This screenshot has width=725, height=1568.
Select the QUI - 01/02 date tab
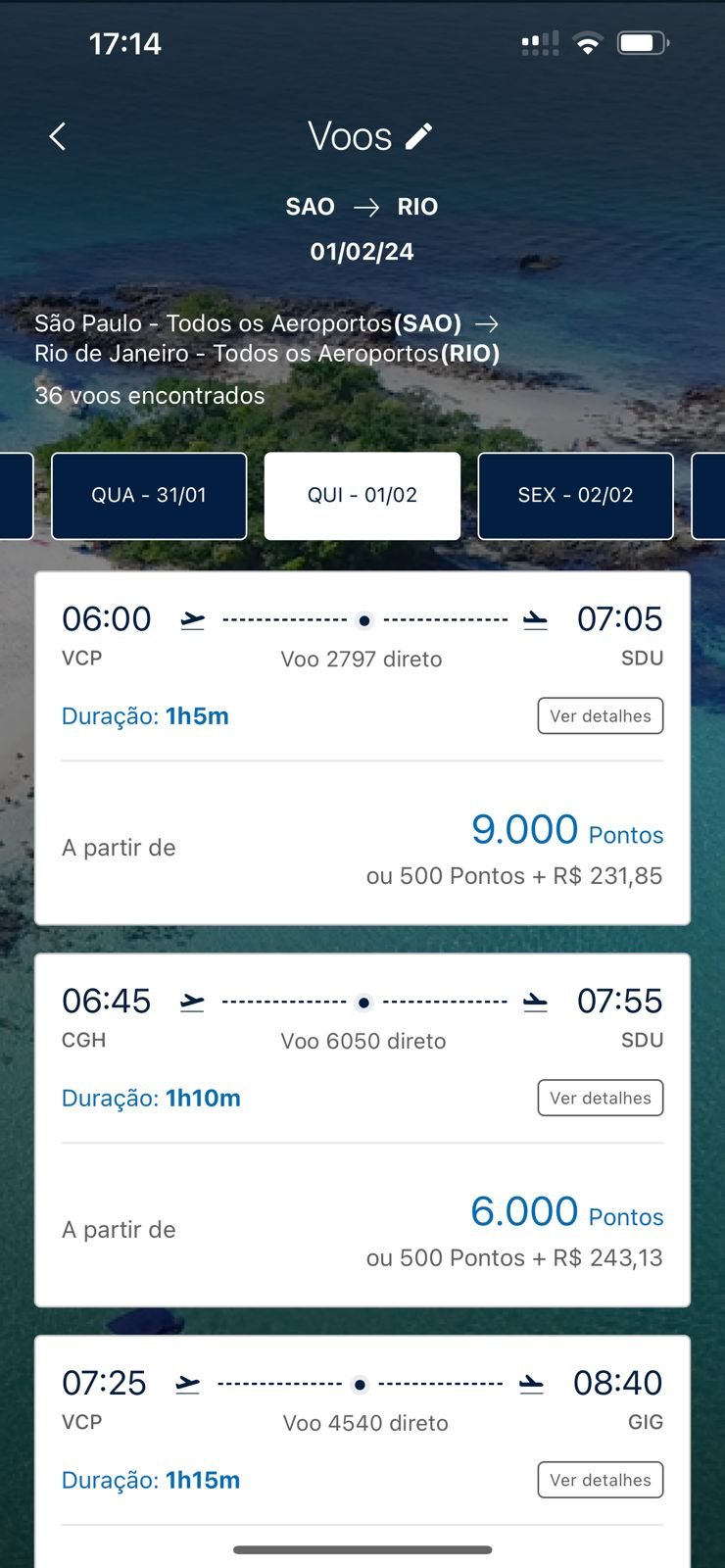pyautogui.click(x=362, y=496)
